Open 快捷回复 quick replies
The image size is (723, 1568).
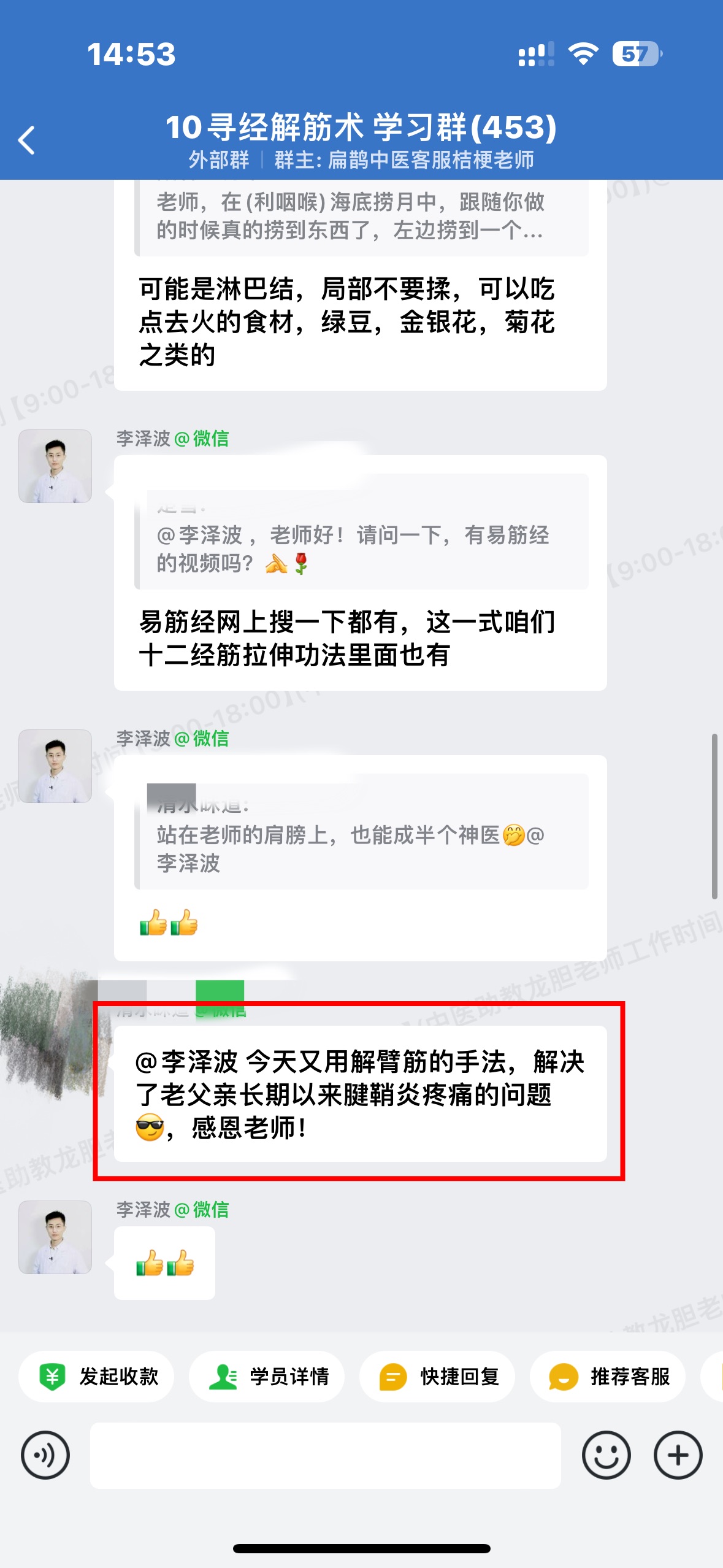[x=437, y=1376]
